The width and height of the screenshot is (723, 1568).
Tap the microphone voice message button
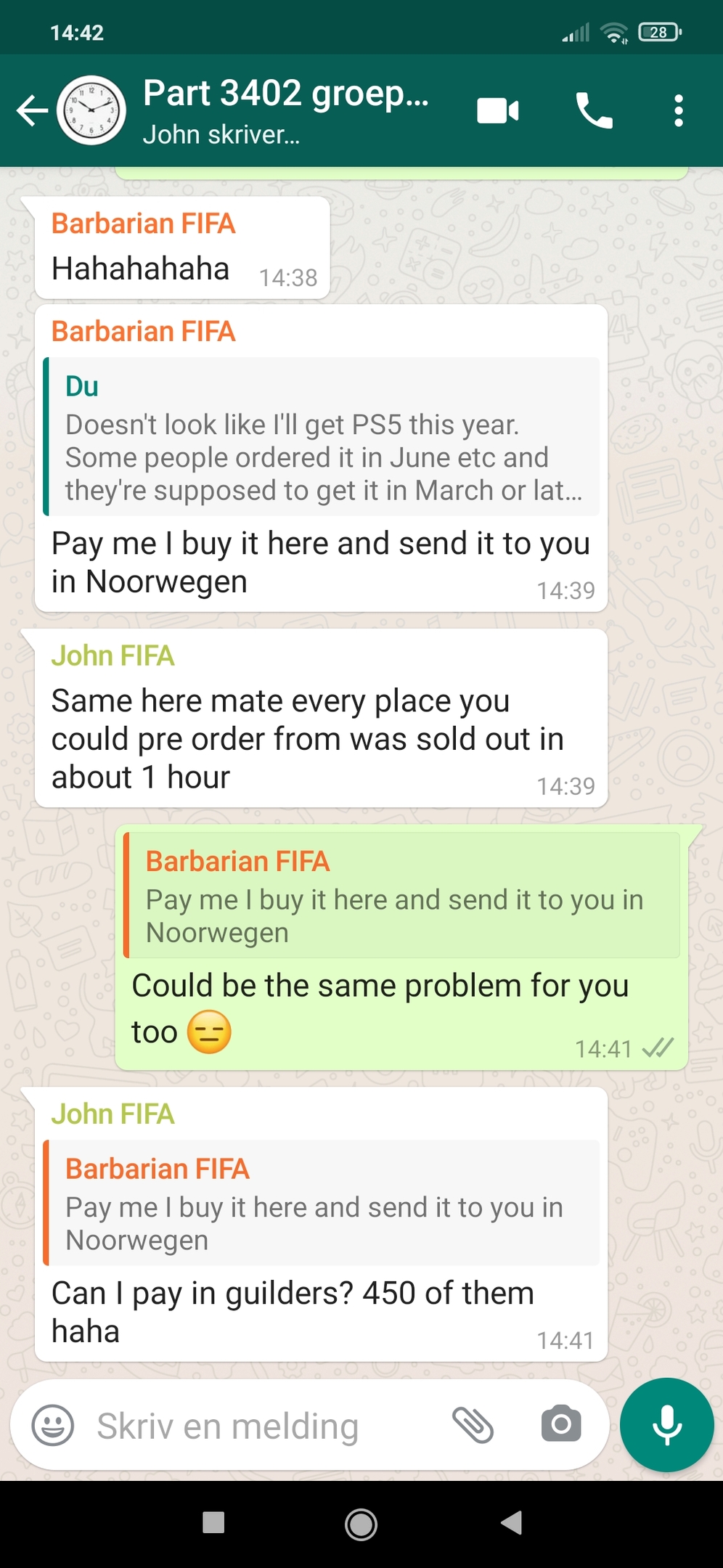point(667,1425)
